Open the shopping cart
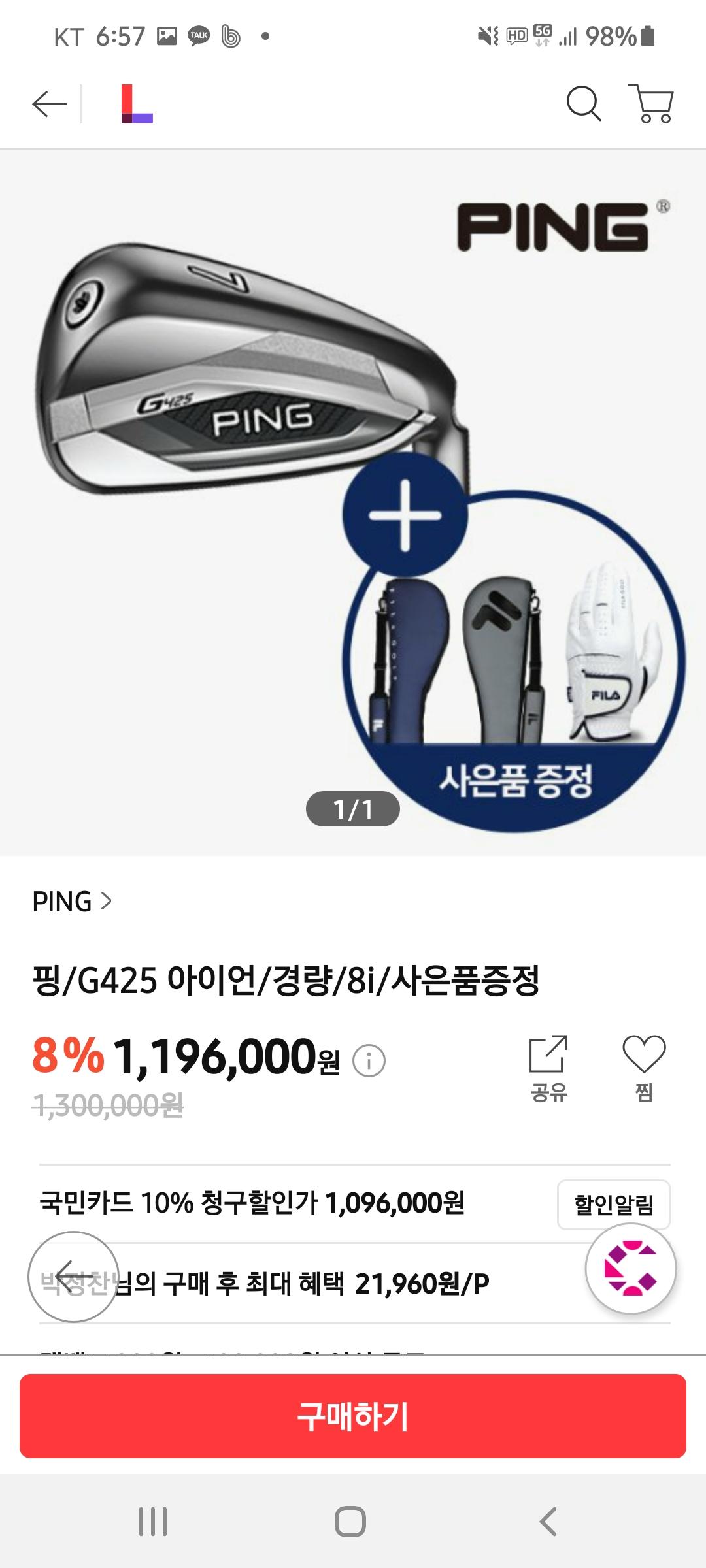The image size is (706, 1568). coord(652,103)
